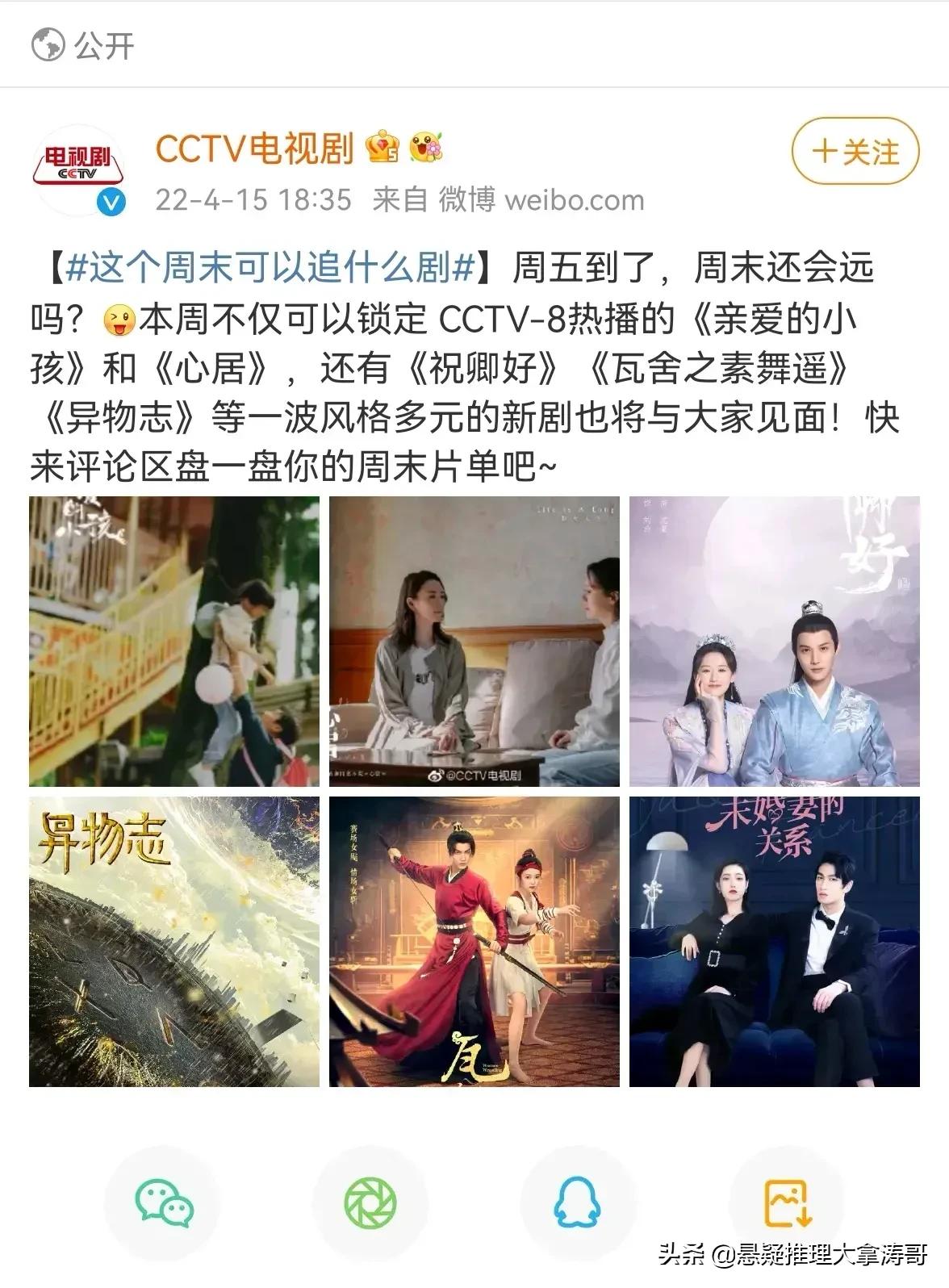
Task: Open the 未婚妻的关系 poster image
Action: 774,942
